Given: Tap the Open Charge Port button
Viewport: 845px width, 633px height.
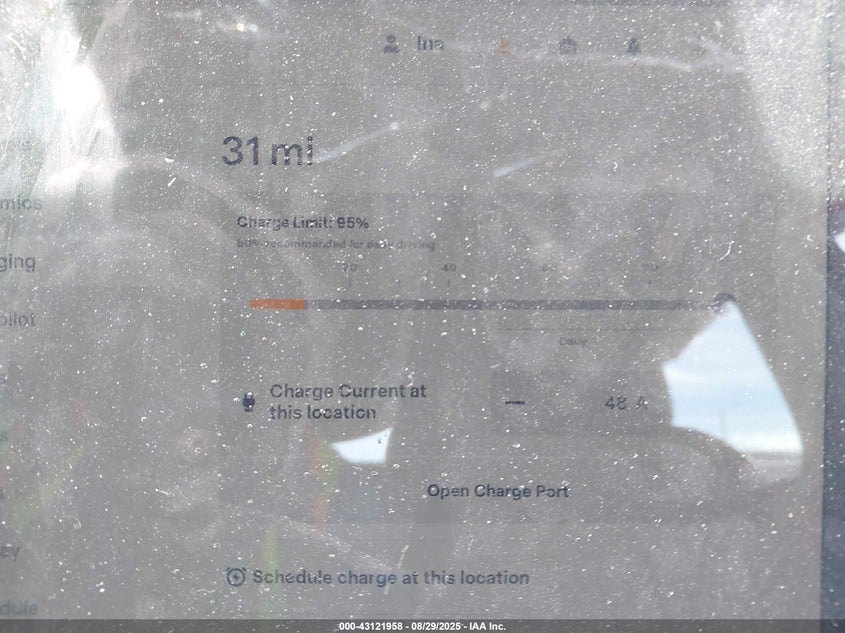Looking at the screenshot, I should click(x=498, y=491).
